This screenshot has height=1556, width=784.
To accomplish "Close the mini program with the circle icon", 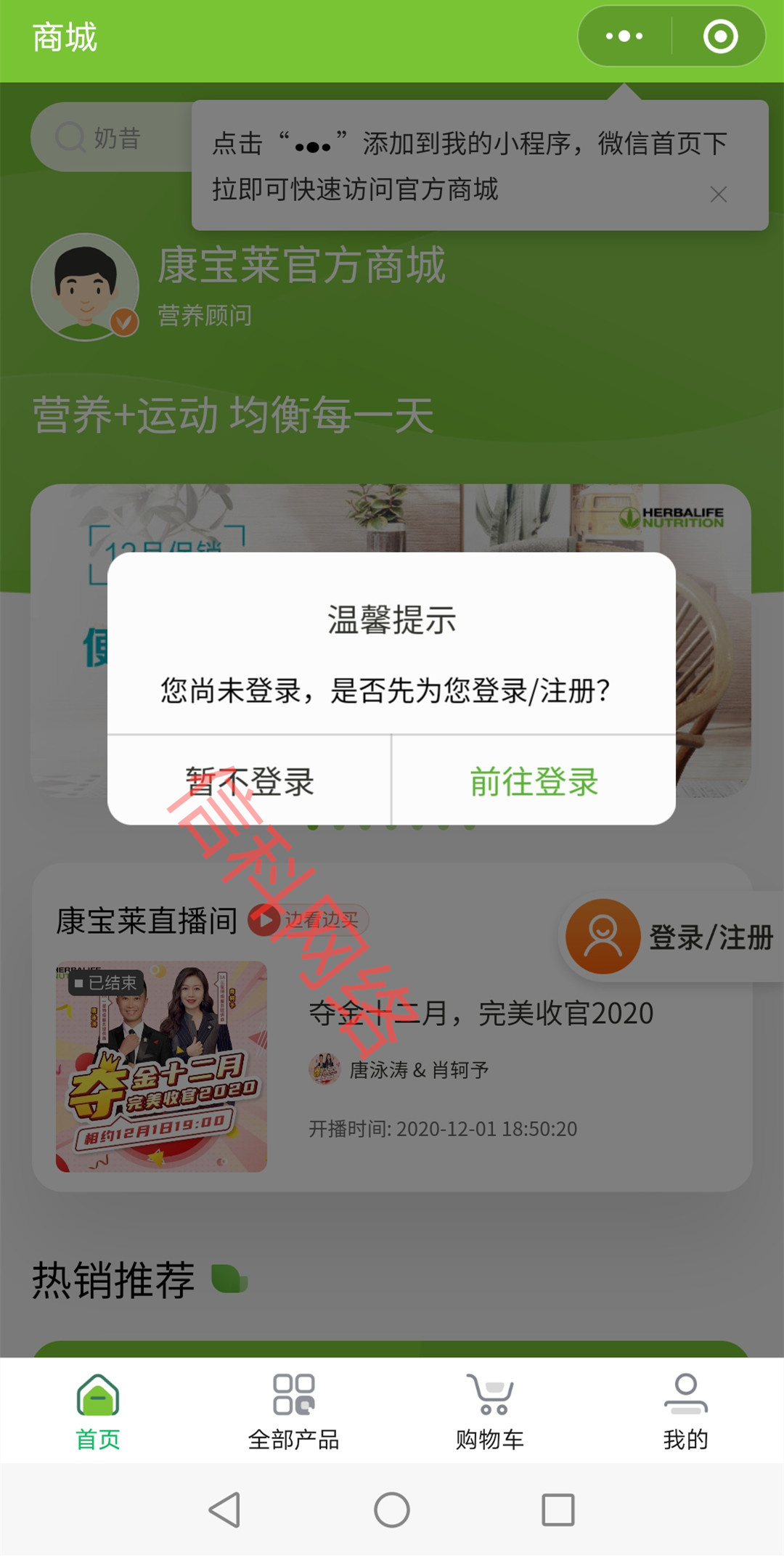I will (x=720, y=36).
